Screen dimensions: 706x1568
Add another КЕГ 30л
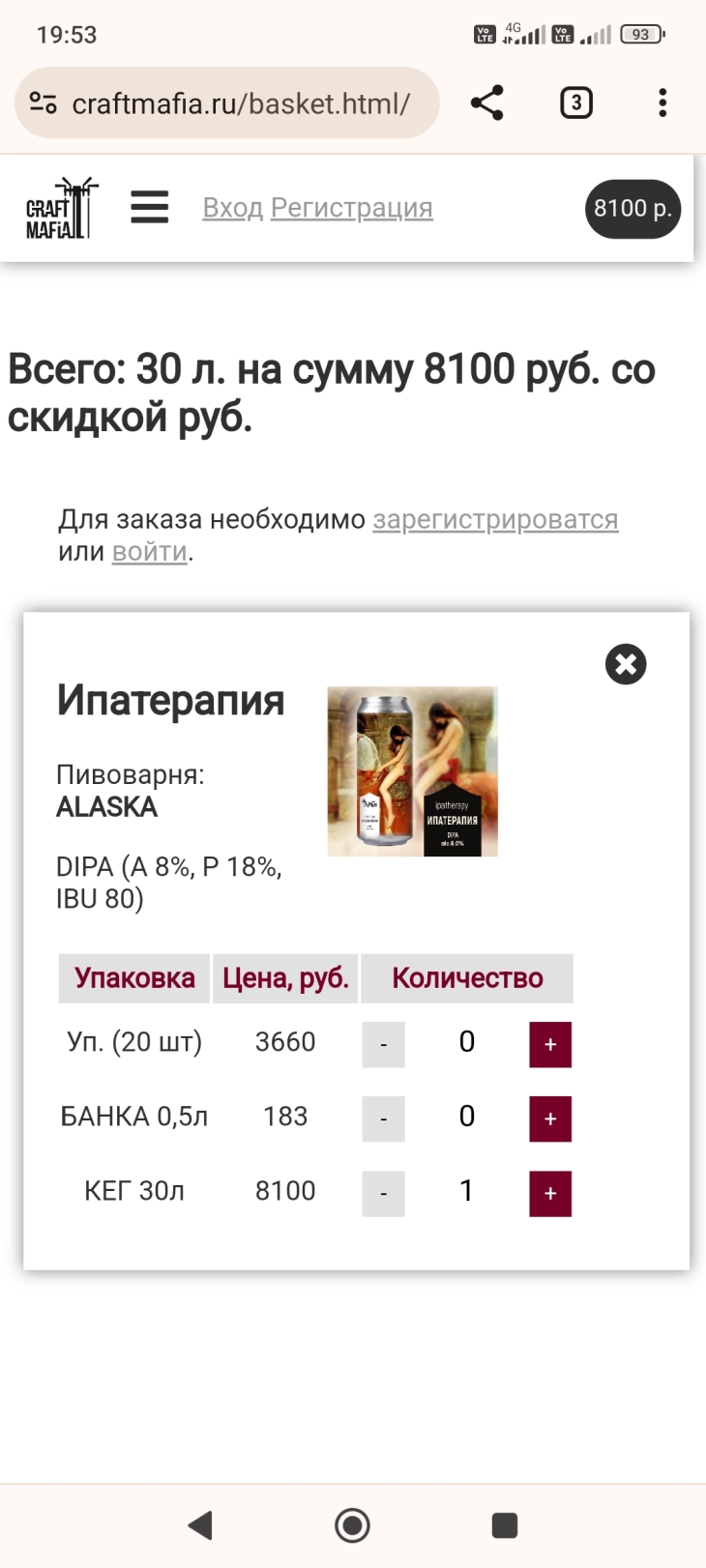pos(550,1194)
